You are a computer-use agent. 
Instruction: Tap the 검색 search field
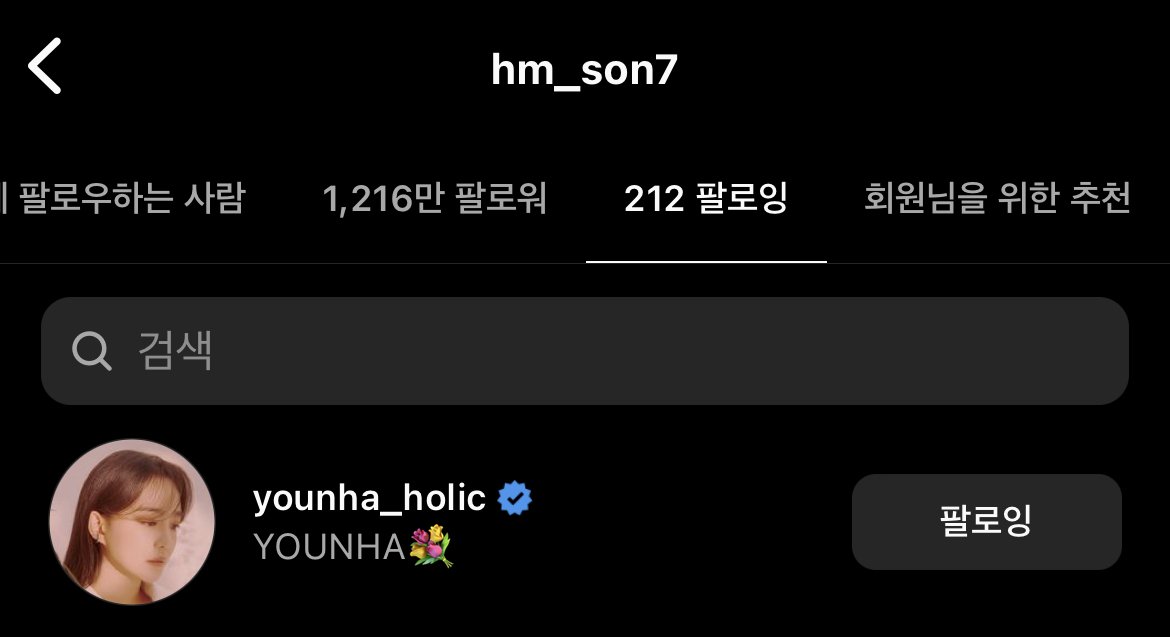pyautogui.click(x=584, y=351)
